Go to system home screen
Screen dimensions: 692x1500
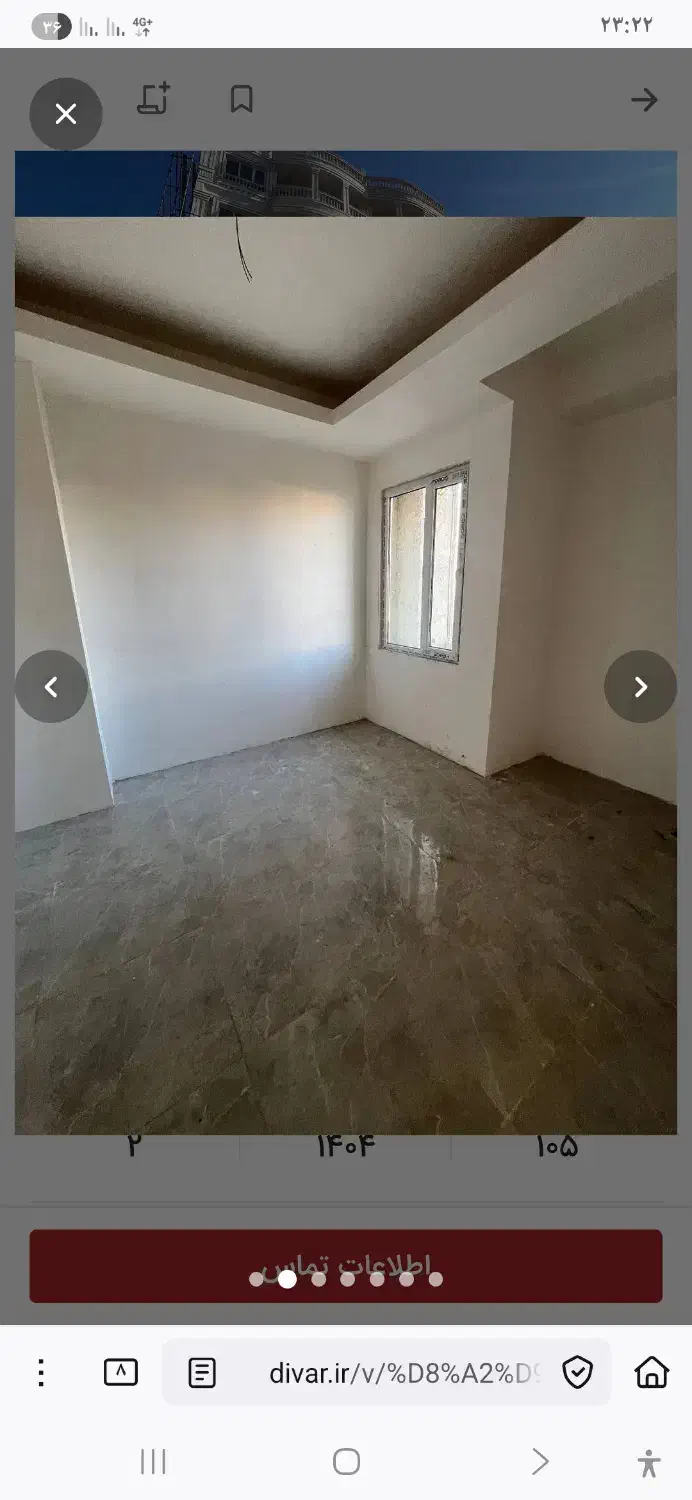pyautogui.click(x=346, y=1462)
